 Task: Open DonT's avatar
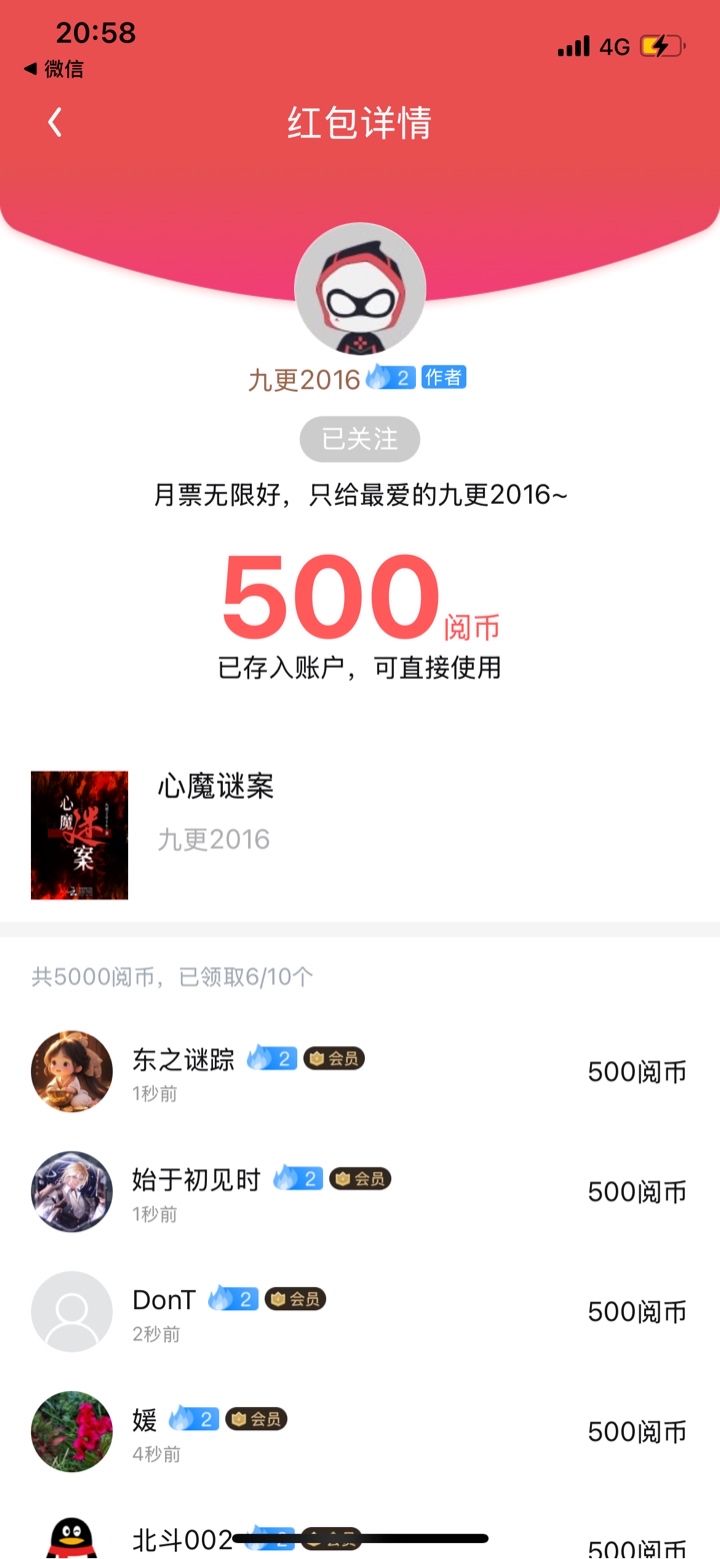click(72, 1311)
